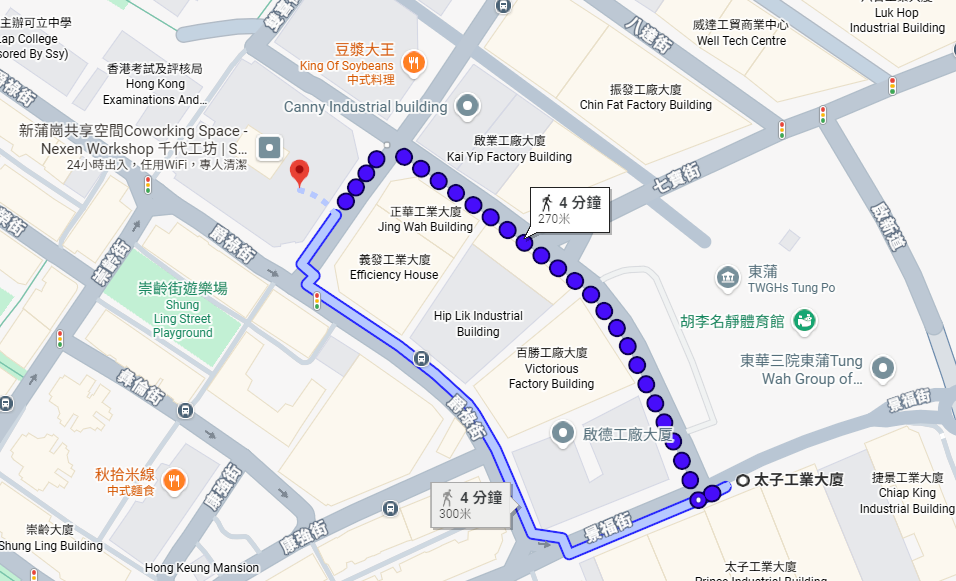
Task: Tap the 太子工業大廈 starting point marker
Action: click(742, 480)
